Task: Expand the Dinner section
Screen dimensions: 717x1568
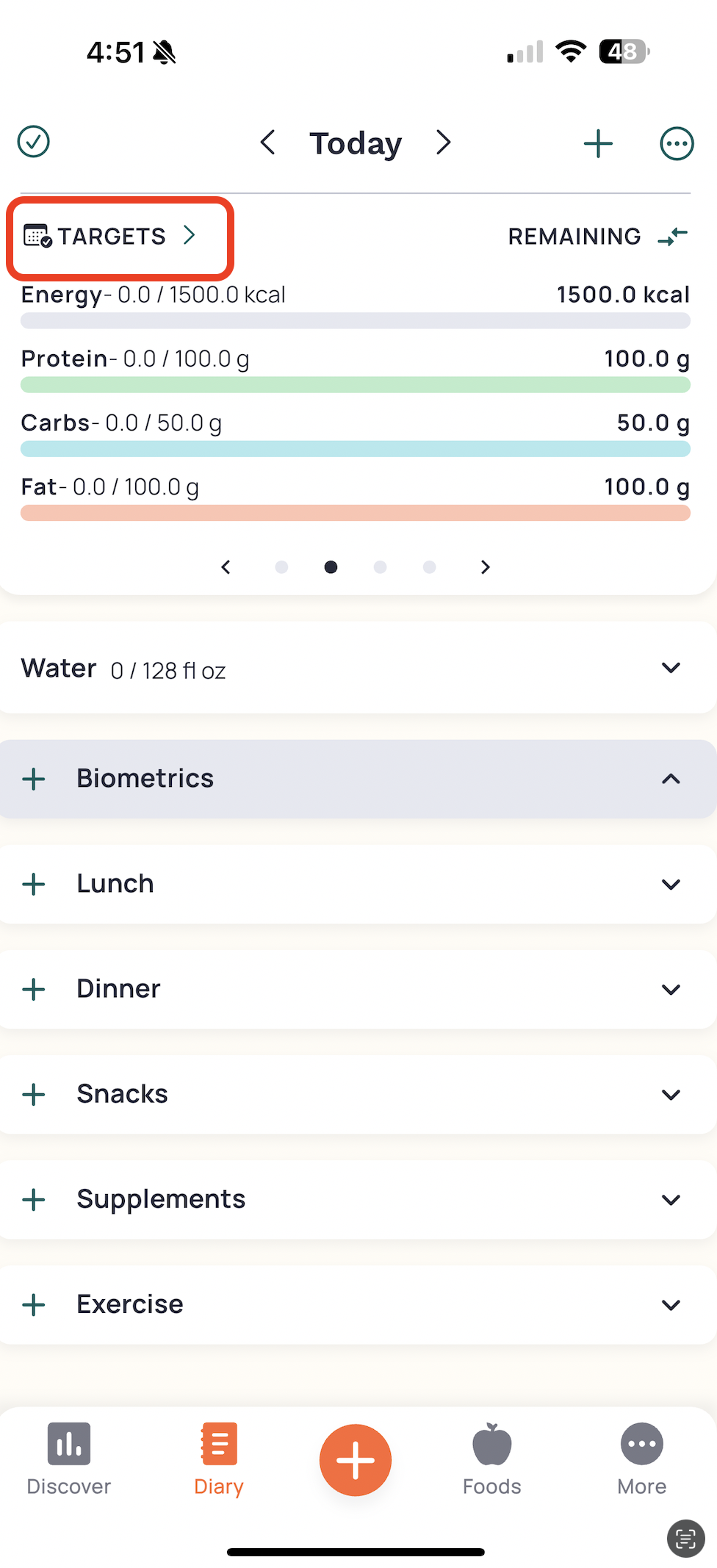Action: pyautogui.click(x=671, y=989)
